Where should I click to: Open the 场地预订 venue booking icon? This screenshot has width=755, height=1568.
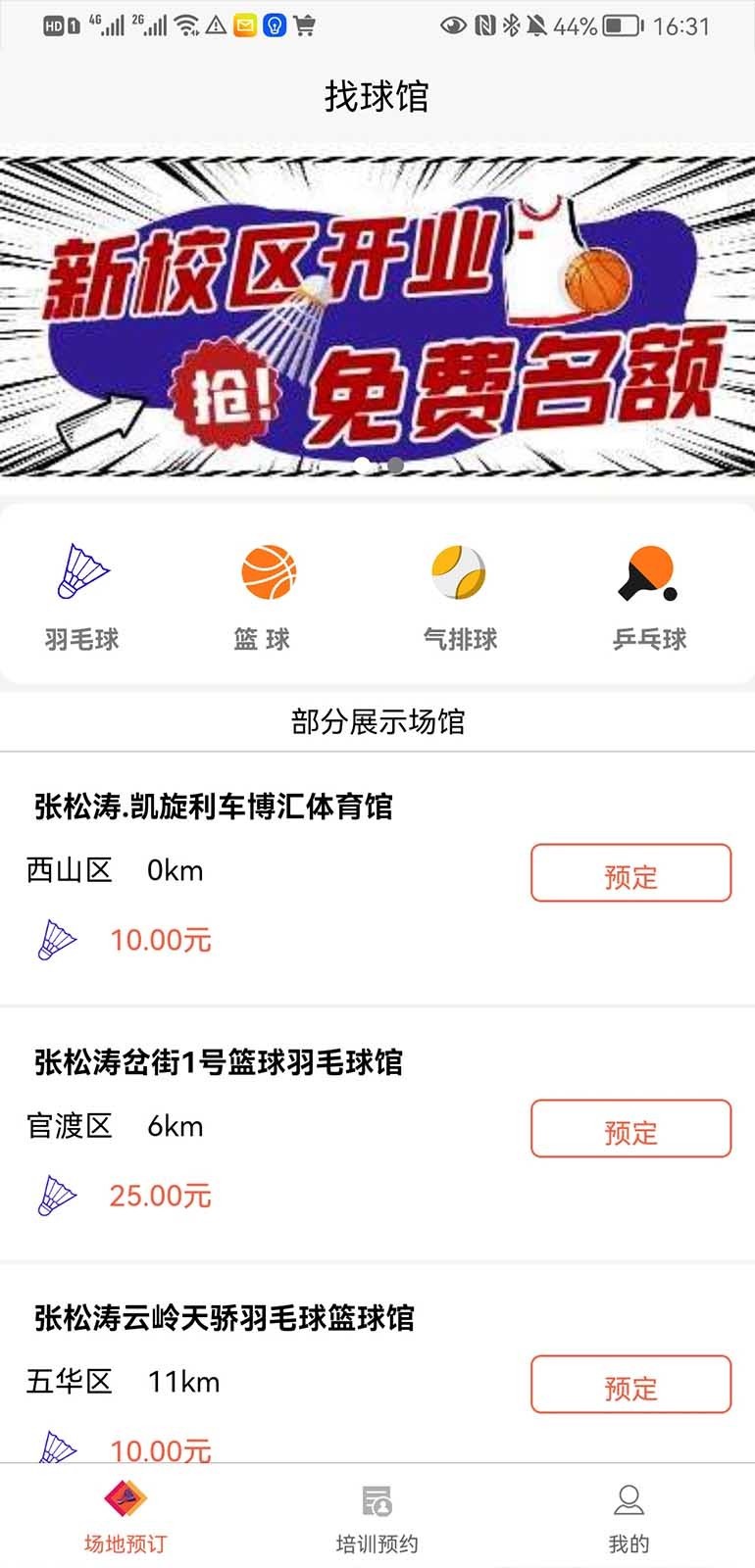(x=126, y=1494)
